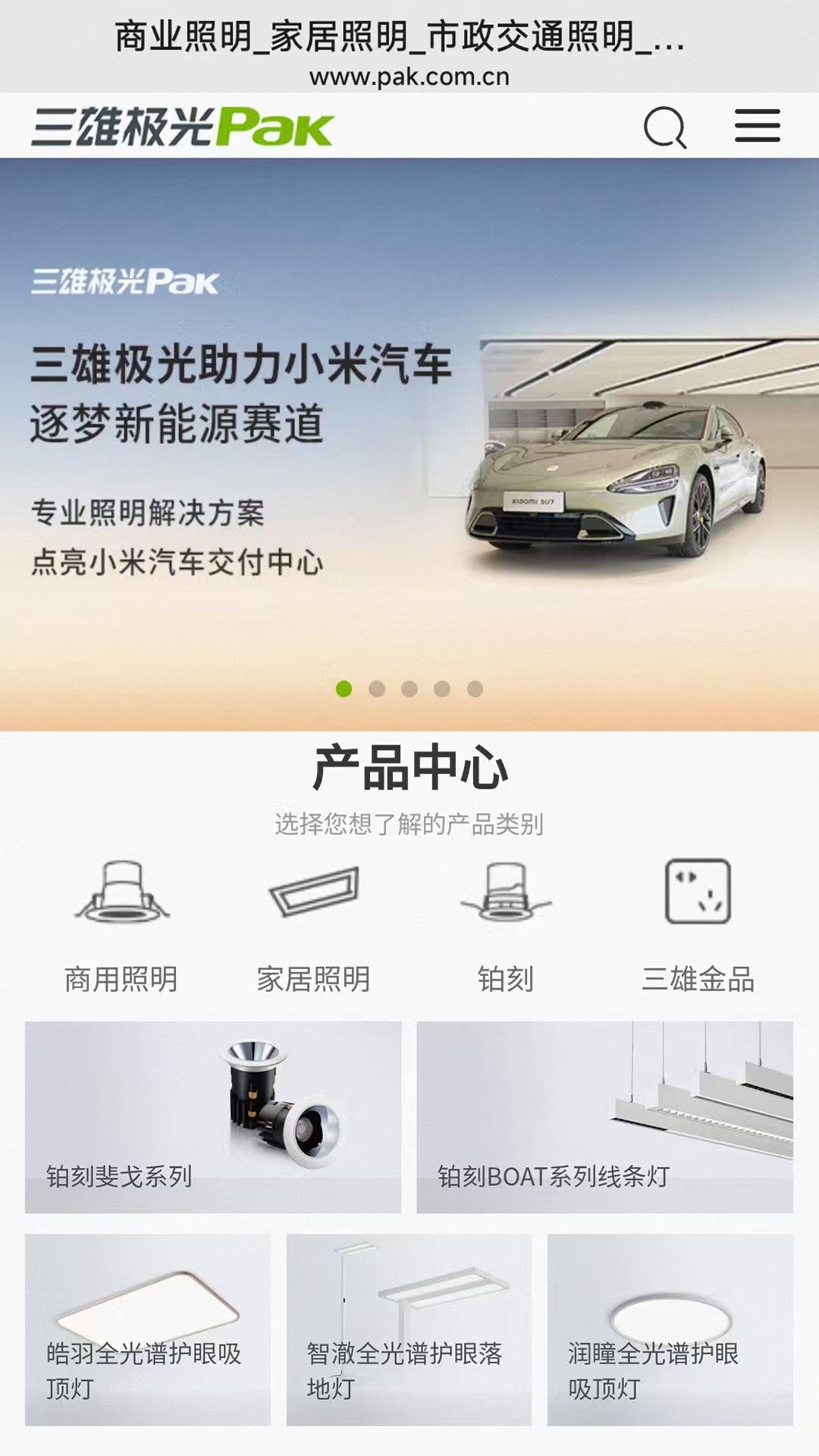Open 润瞳全光谱护眼吸顶灯 card
This screenshot has height=1456, width=819.
coord(670,1329)
